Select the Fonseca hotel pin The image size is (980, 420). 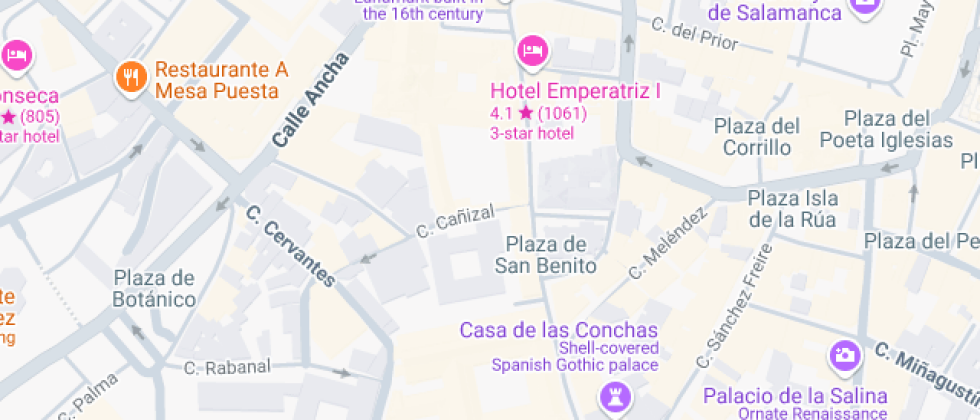(x=17, y=55)
